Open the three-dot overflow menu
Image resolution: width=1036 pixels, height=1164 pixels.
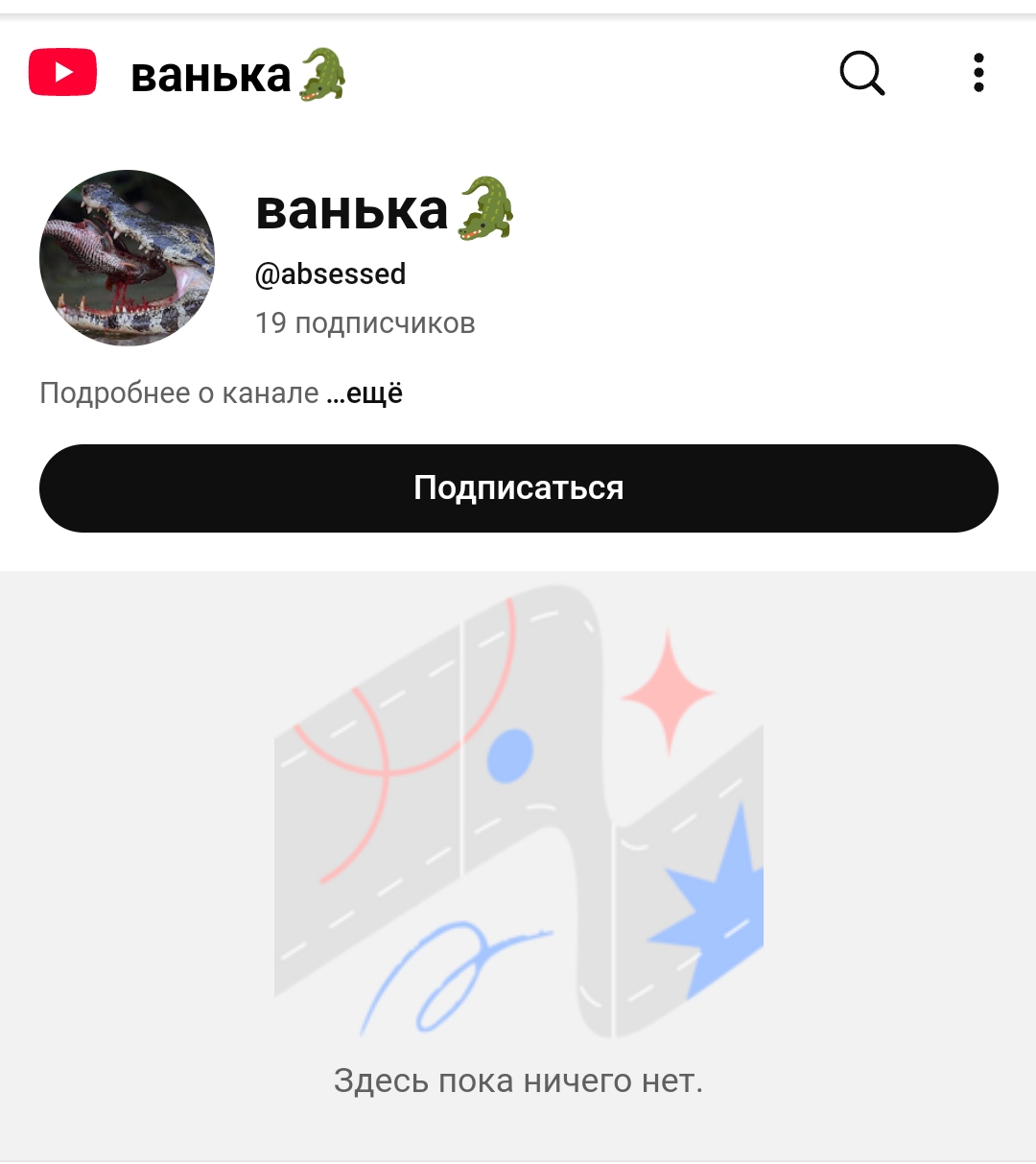coord(977,73)
